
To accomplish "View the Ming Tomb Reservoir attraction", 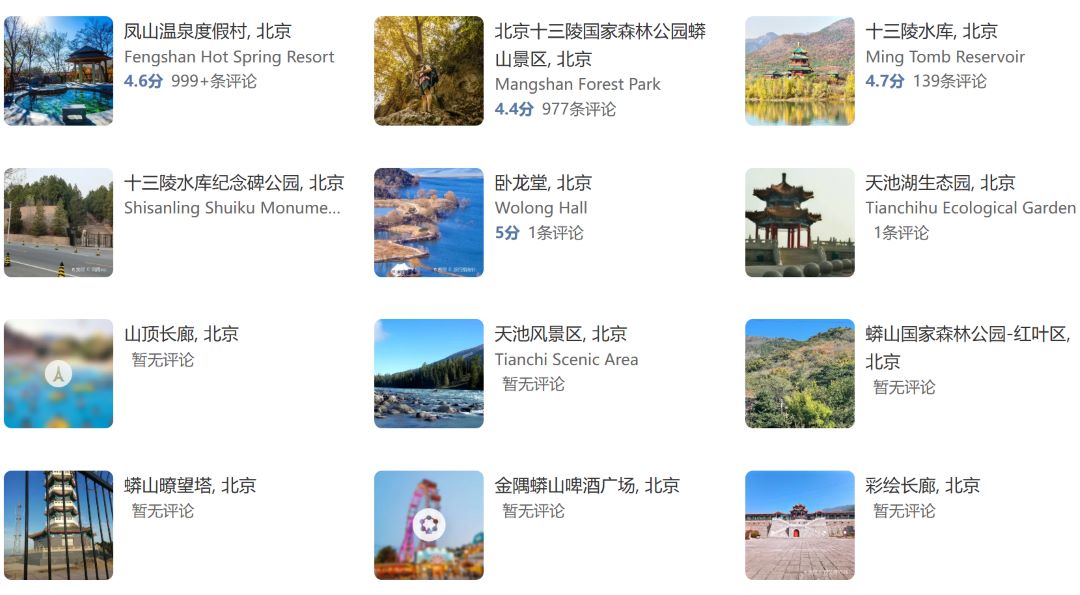I will [931, 32].
